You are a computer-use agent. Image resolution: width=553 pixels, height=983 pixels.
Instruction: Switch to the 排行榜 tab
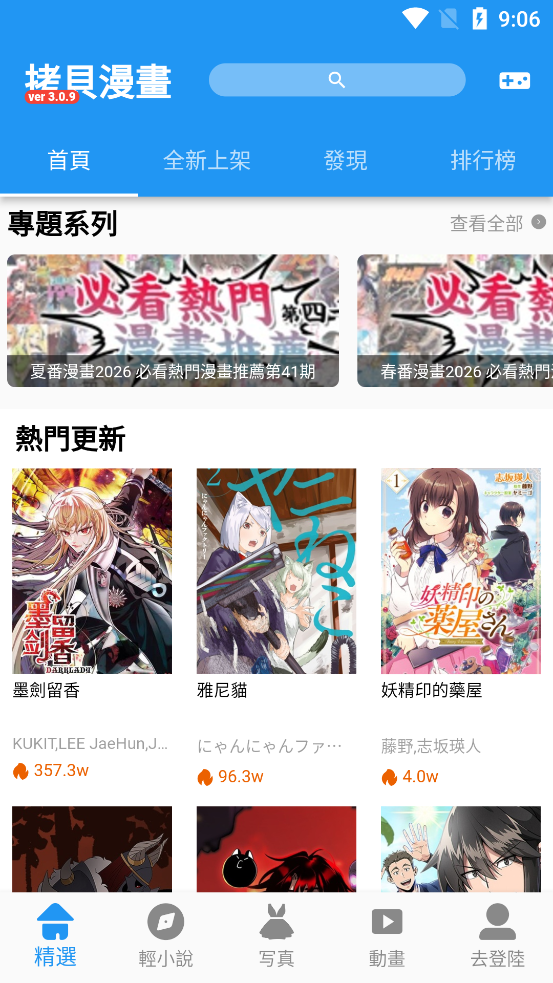coord(483,160)
